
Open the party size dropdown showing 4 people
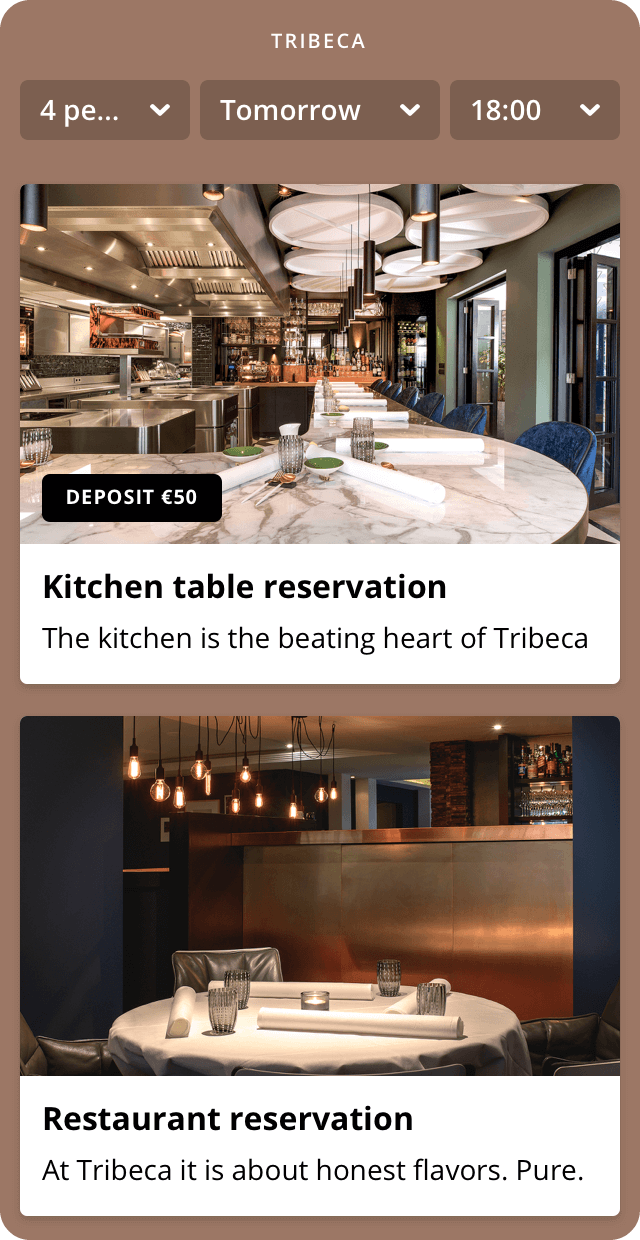pos(105,110)
